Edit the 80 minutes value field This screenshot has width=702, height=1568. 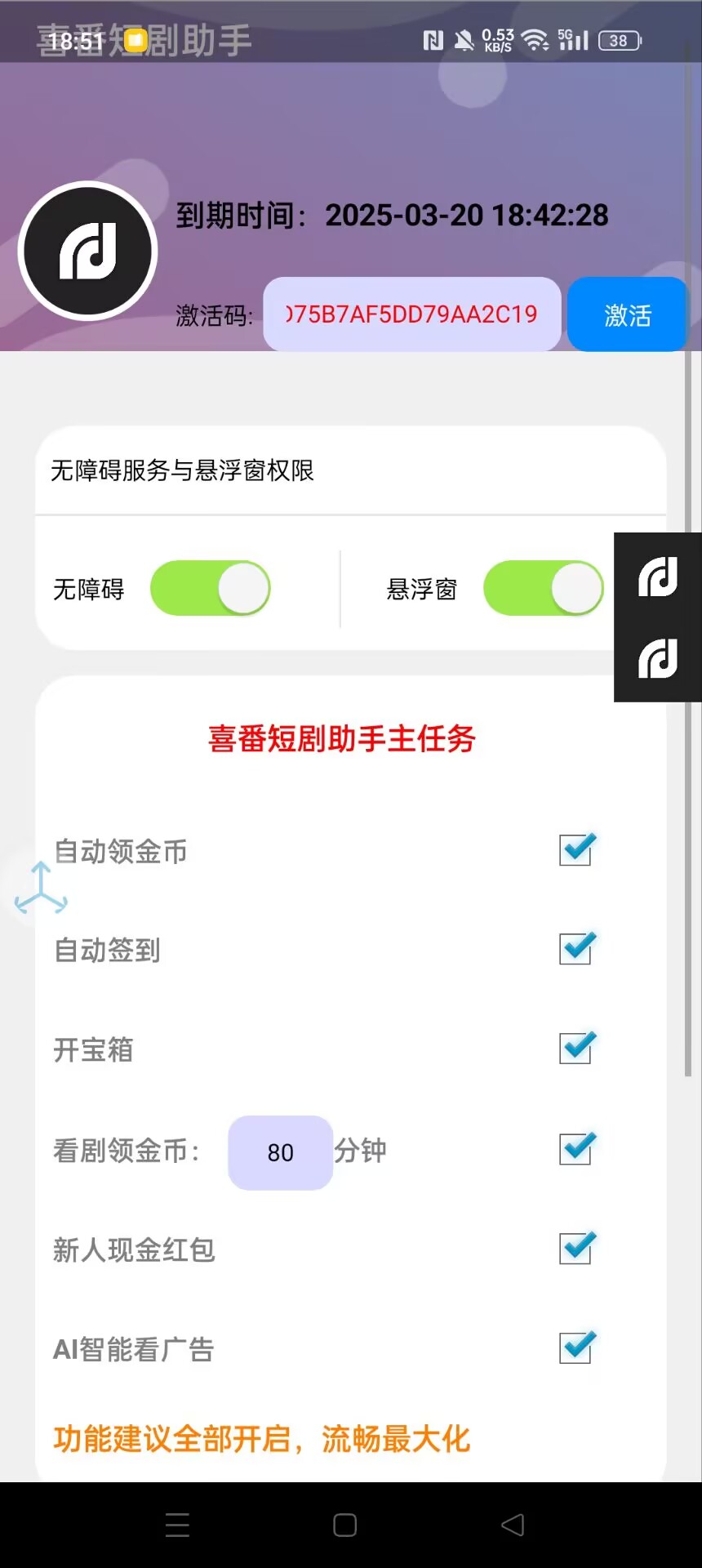(280, 1152)
